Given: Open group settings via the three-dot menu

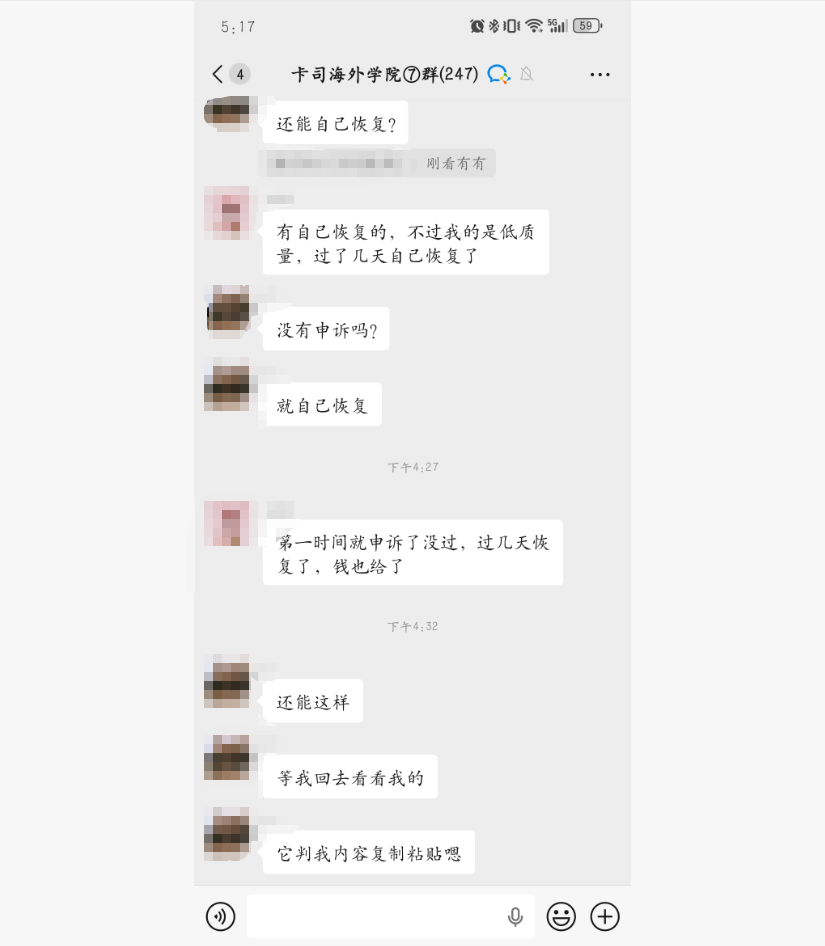Looking at the screenshot, I should point(599,74).
